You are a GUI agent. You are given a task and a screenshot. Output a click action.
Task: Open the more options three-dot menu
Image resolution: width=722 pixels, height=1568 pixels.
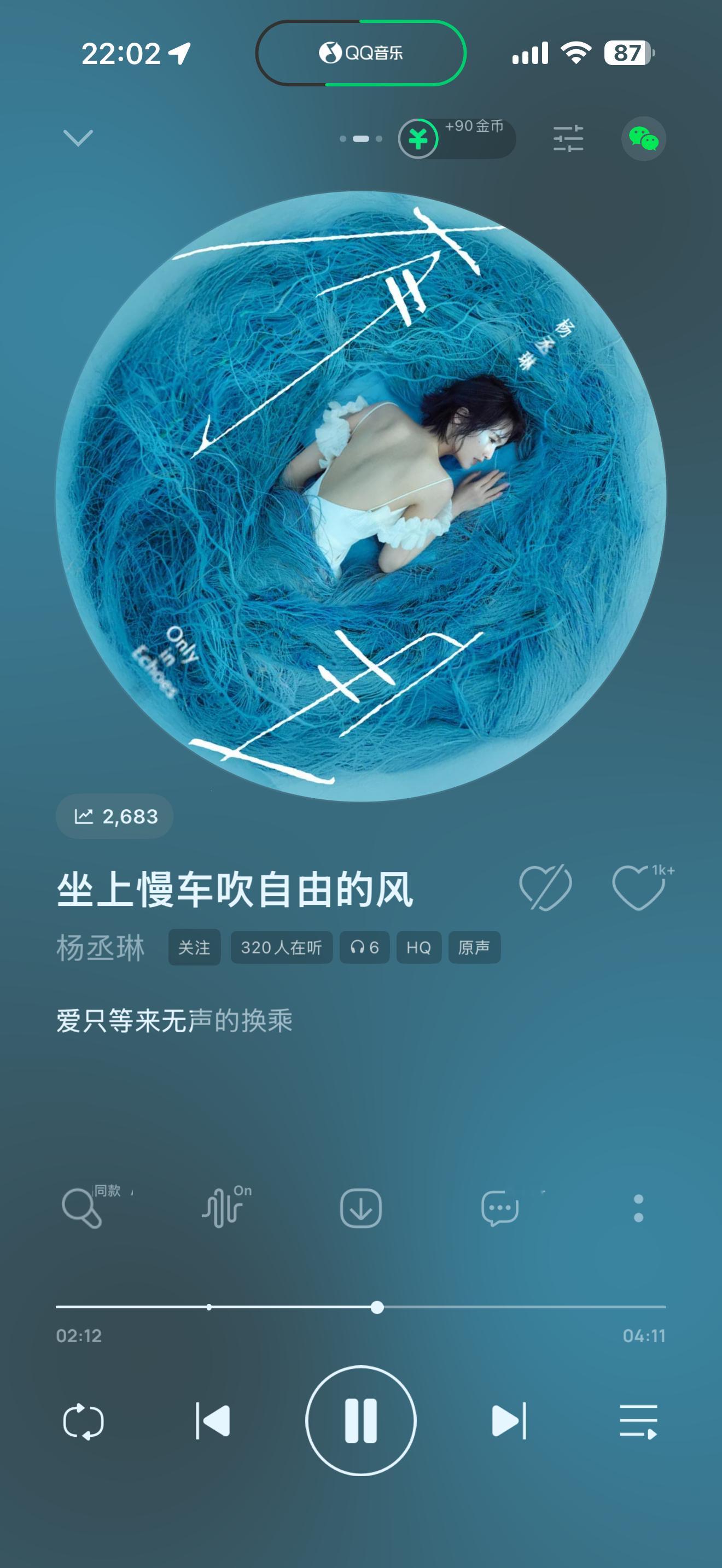coord(637,1209)
